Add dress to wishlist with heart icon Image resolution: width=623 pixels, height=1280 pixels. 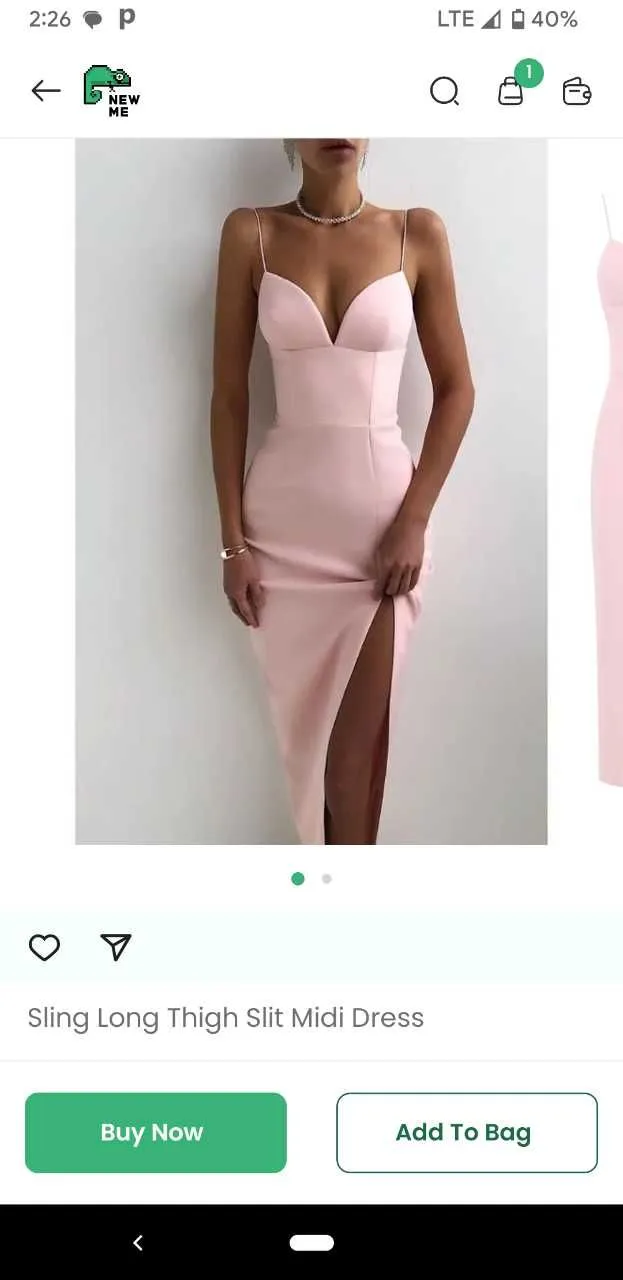click(44, 947)
